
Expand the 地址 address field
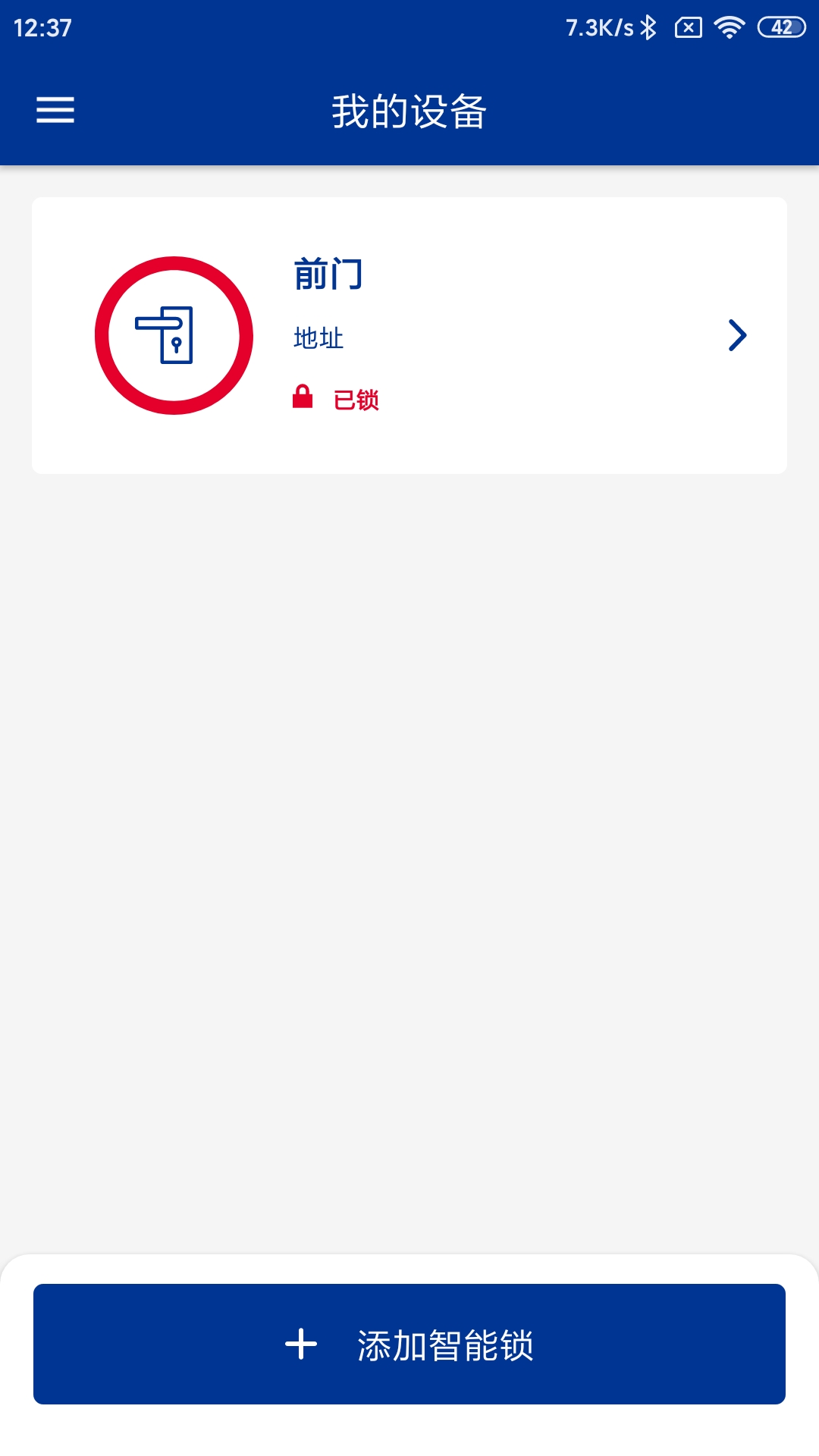point(316,338)
